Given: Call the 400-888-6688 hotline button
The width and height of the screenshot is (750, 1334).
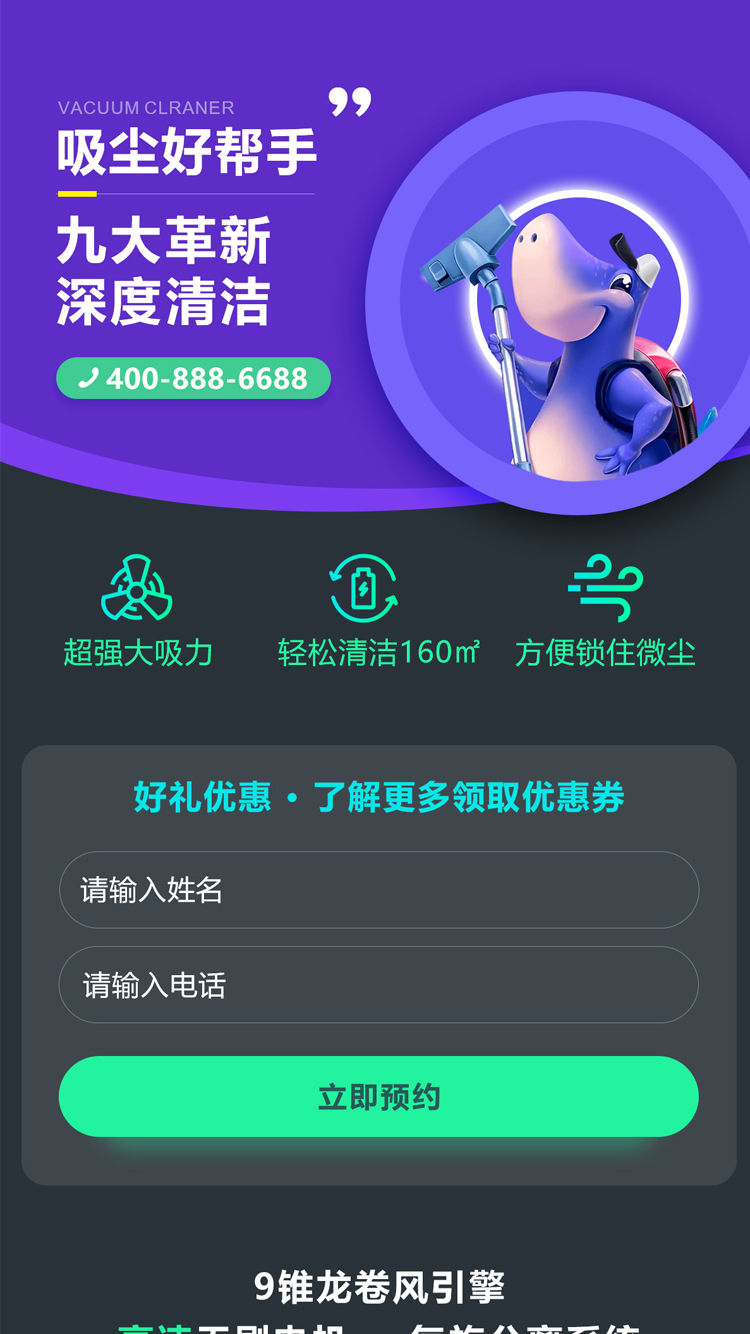Looking at the screenshot, I should (193, 379).
